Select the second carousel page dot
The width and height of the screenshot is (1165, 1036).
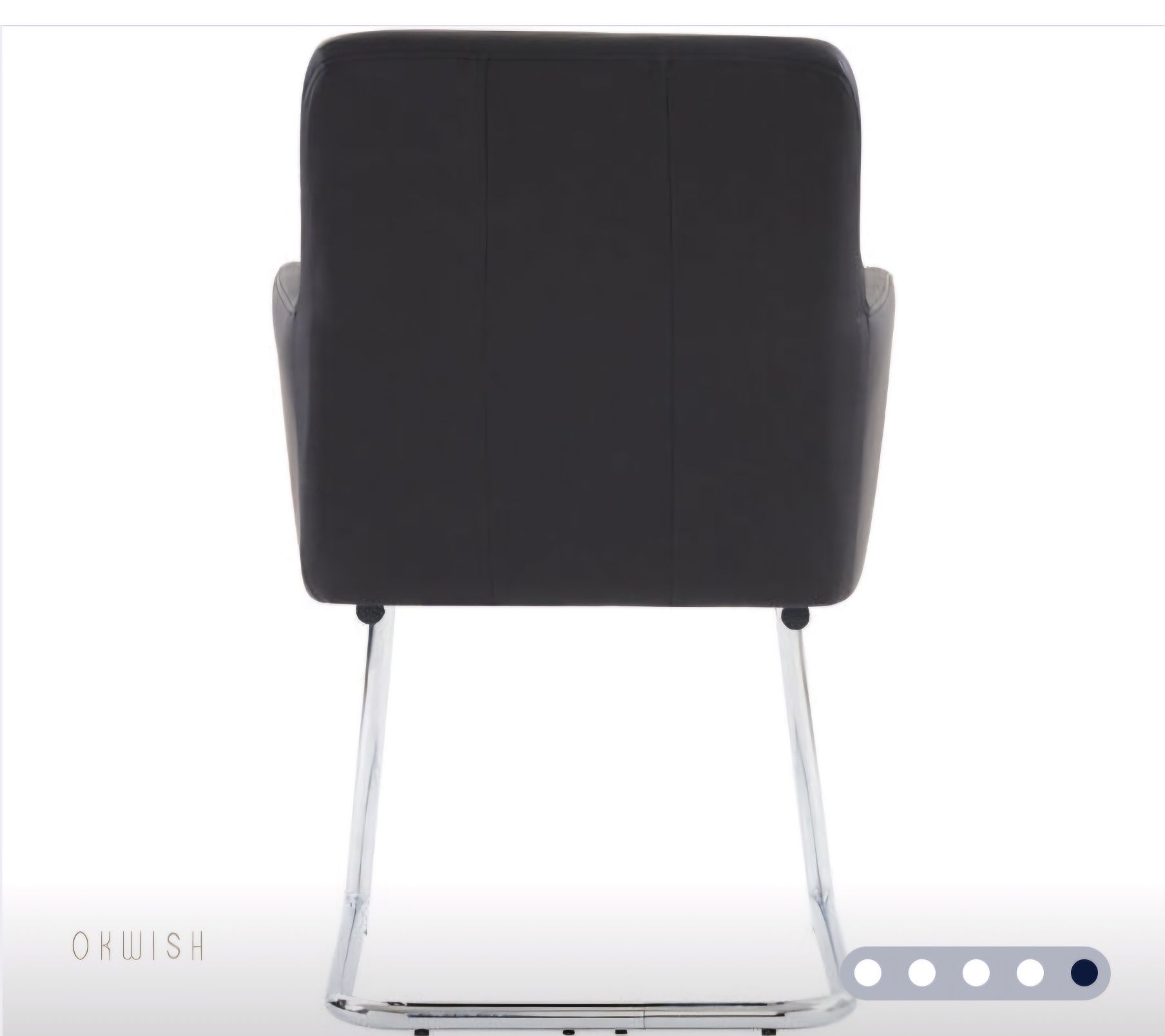pos(921,973)
